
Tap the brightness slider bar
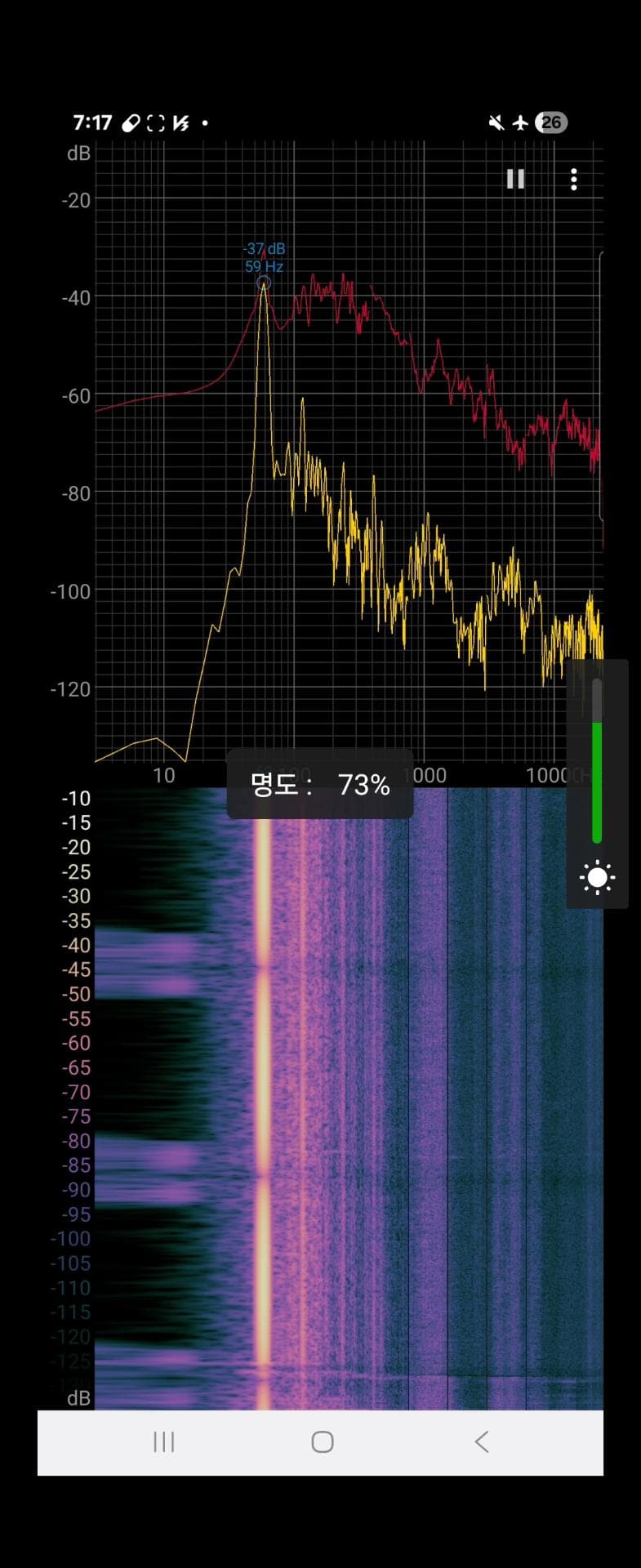coord(597,761)
